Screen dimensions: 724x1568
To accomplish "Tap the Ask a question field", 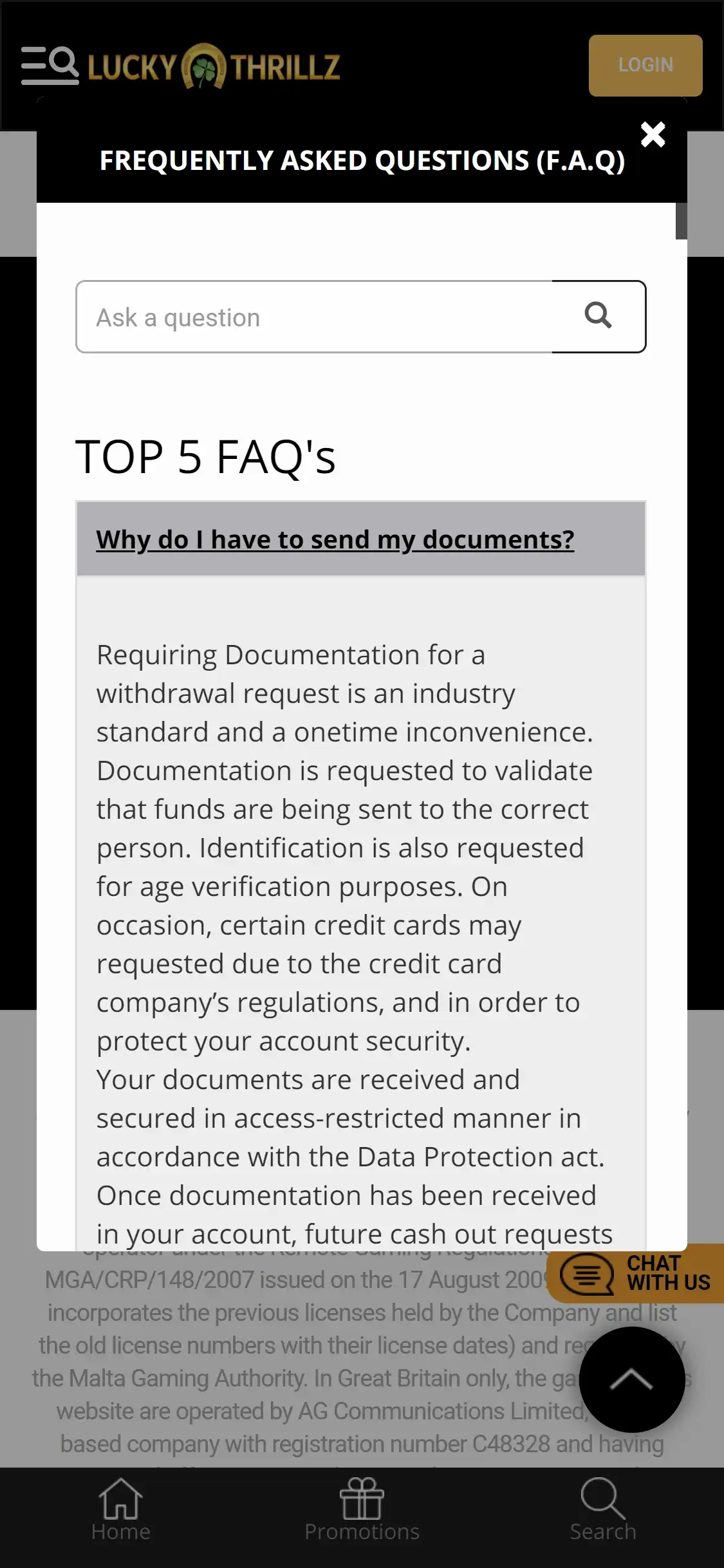I will [314, 317].
